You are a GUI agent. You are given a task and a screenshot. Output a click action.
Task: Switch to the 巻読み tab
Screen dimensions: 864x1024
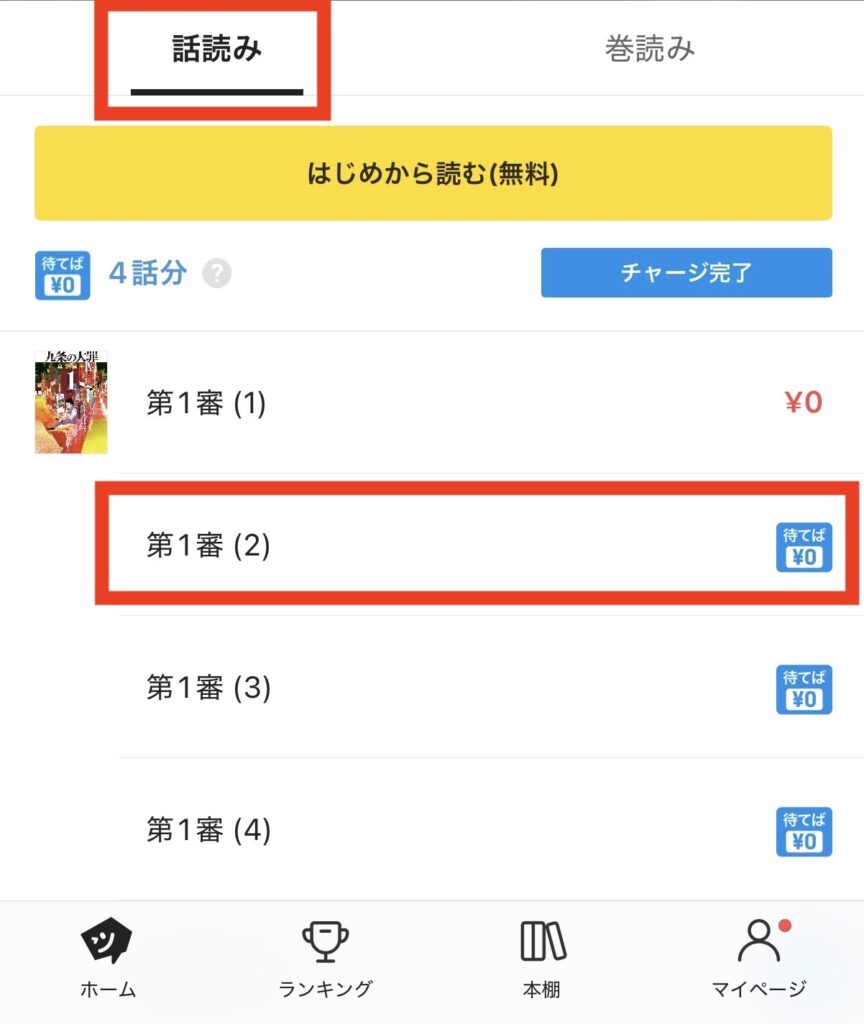(649, 49)
